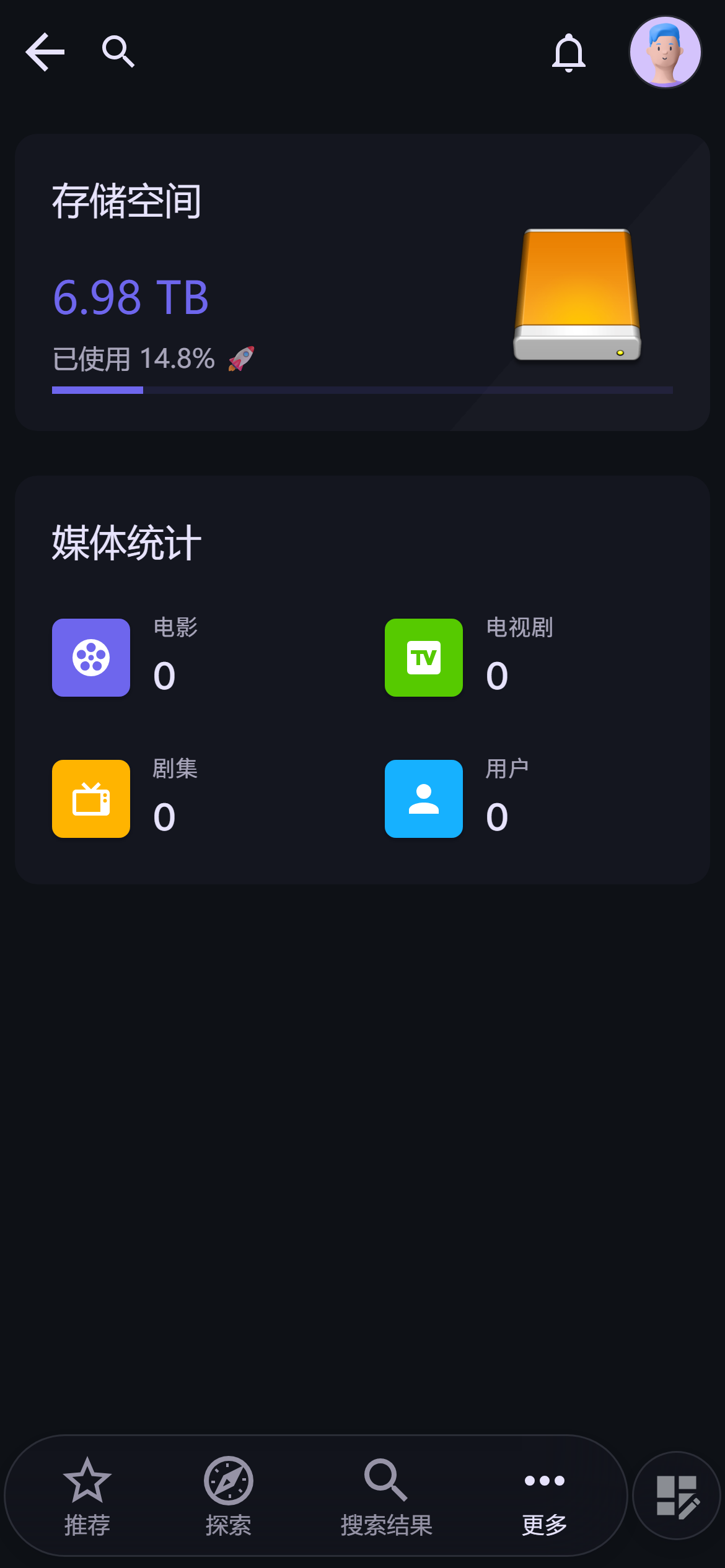Open the user avatar profile
Image resolution: width=725 pixels, height=1568 pixels.
tap(665, 52)
